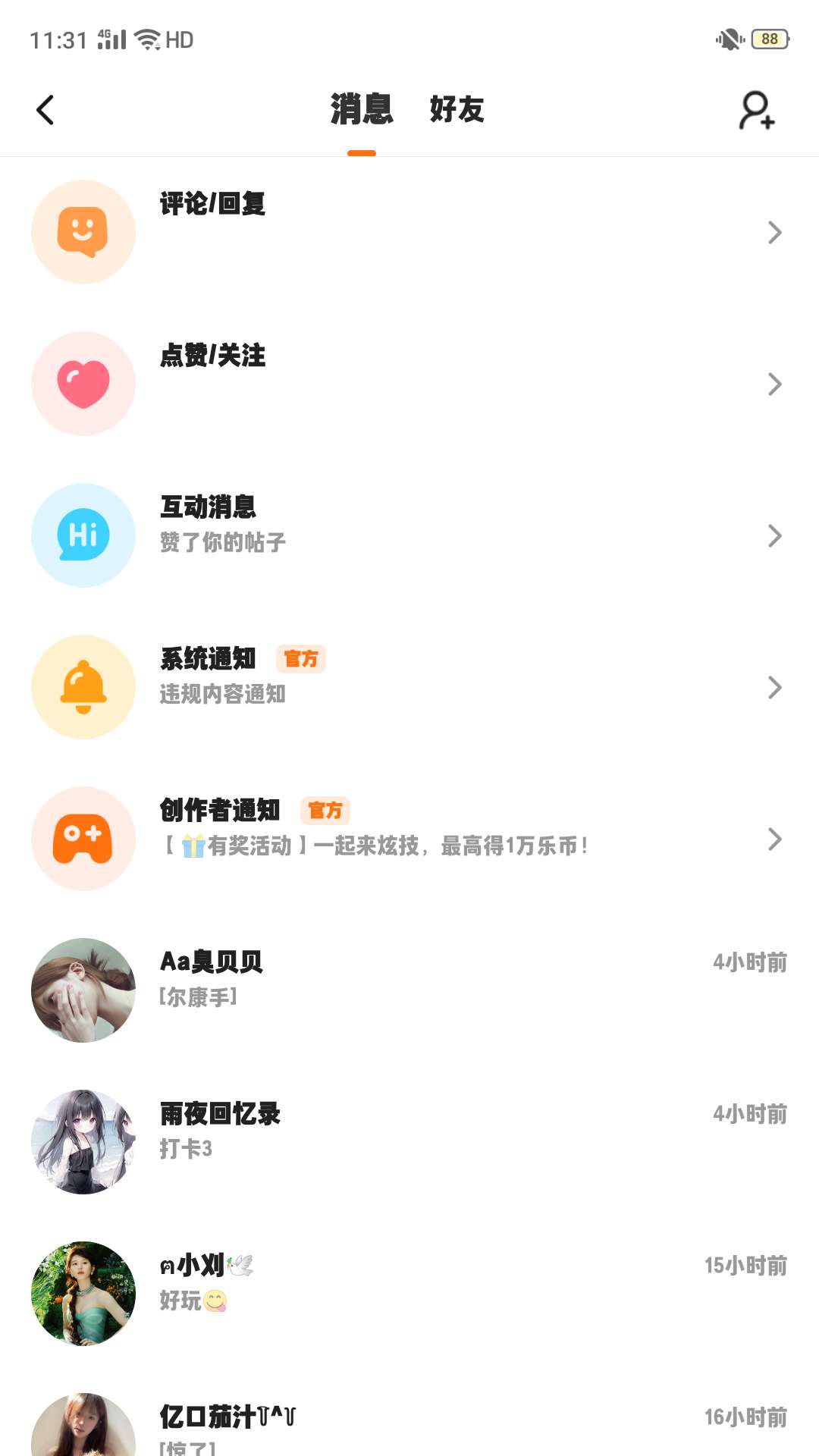
Task: Open 系统通知 official notices
Action: 409,687
